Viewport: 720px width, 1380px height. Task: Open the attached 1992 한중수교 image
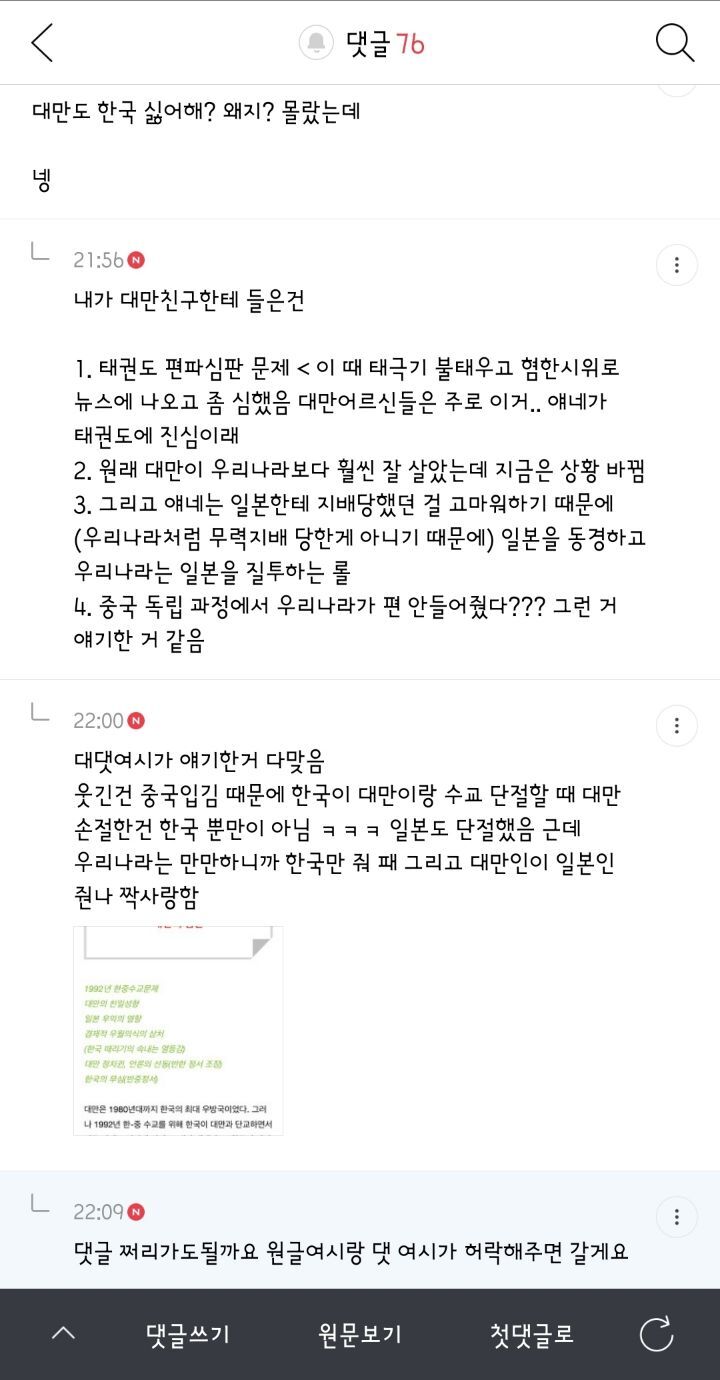tap(176, 1030)
